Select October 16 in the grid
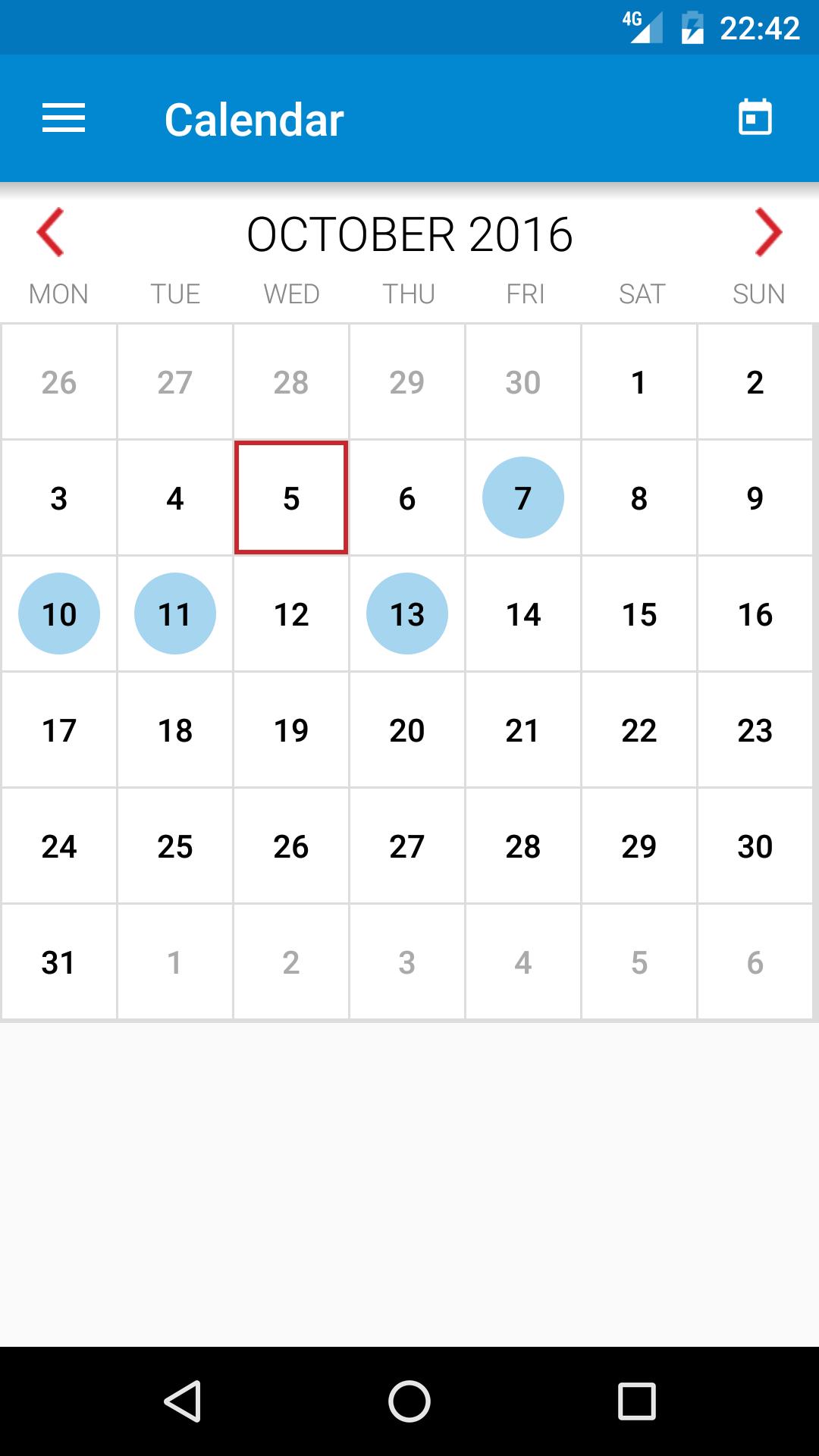The image size is (819, 1456). [755, 613]
